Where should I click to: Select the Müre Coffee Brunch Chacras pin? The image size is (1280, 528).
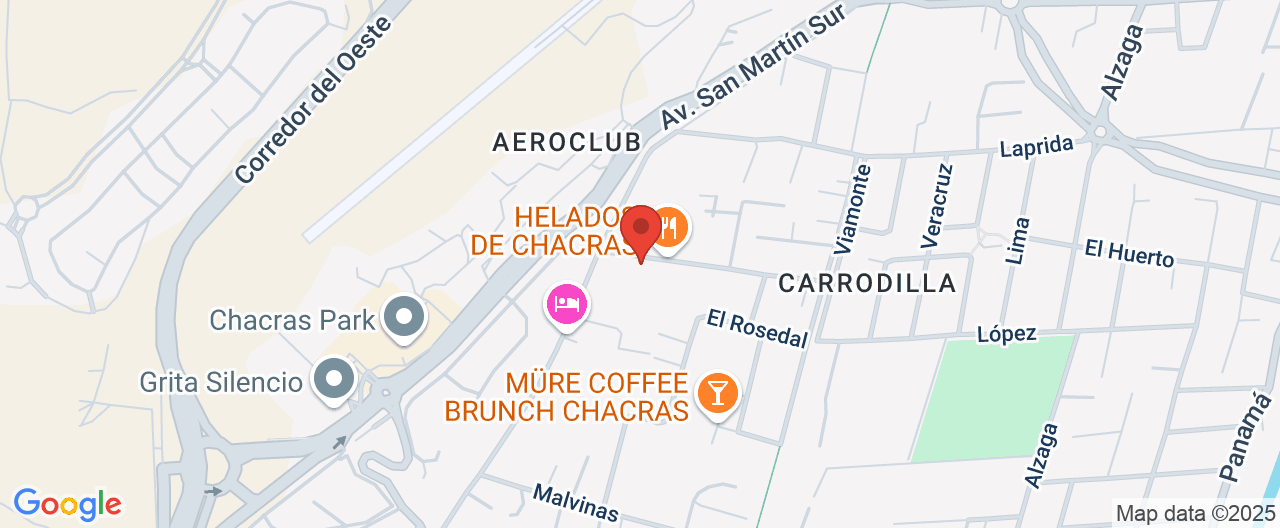pos(717,391)
